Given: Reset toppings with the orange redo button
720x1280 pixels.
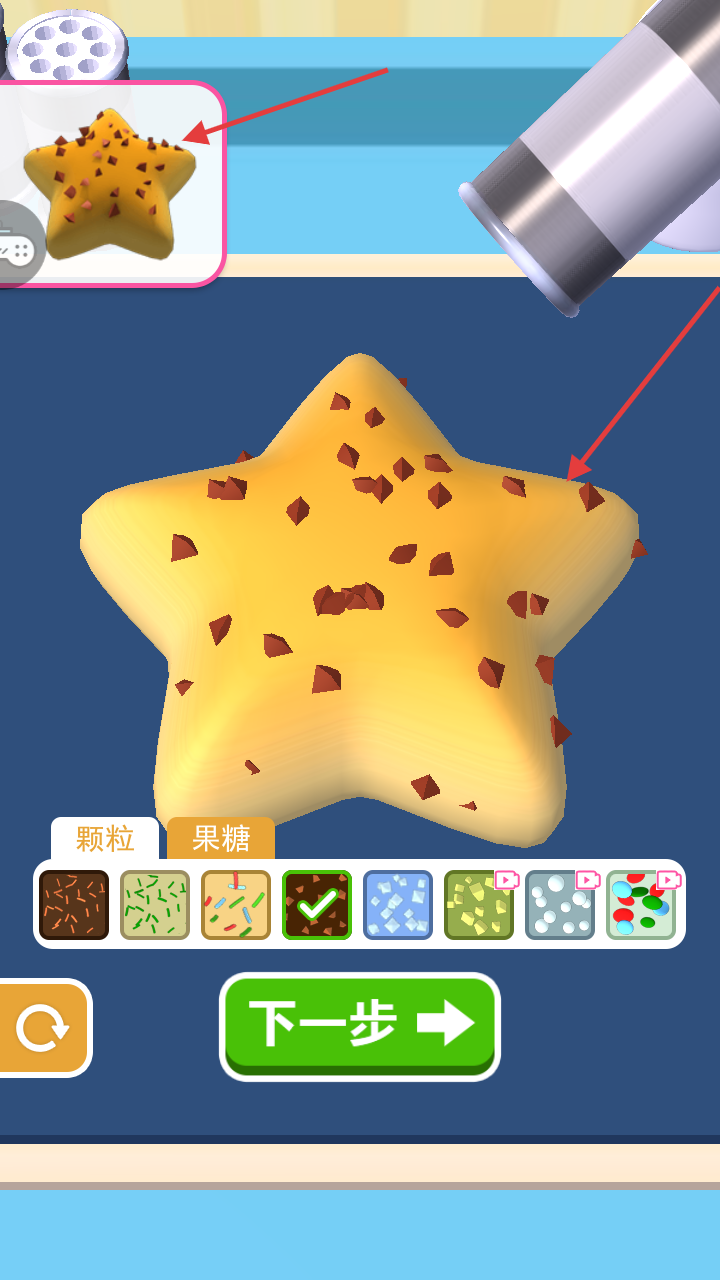Looking at the screenshot, I should (42, 1028).
